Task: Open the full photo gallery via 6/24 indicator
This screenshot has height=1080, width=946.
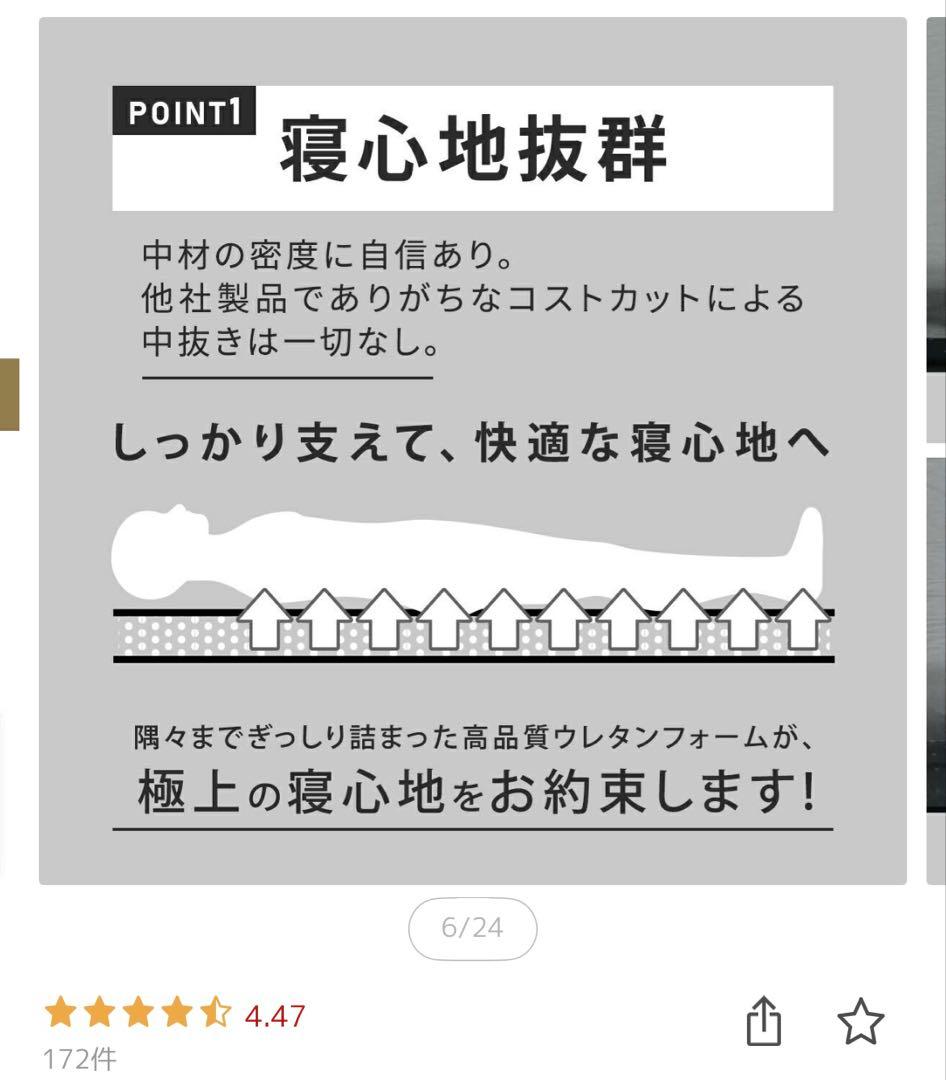Action: 472,928
